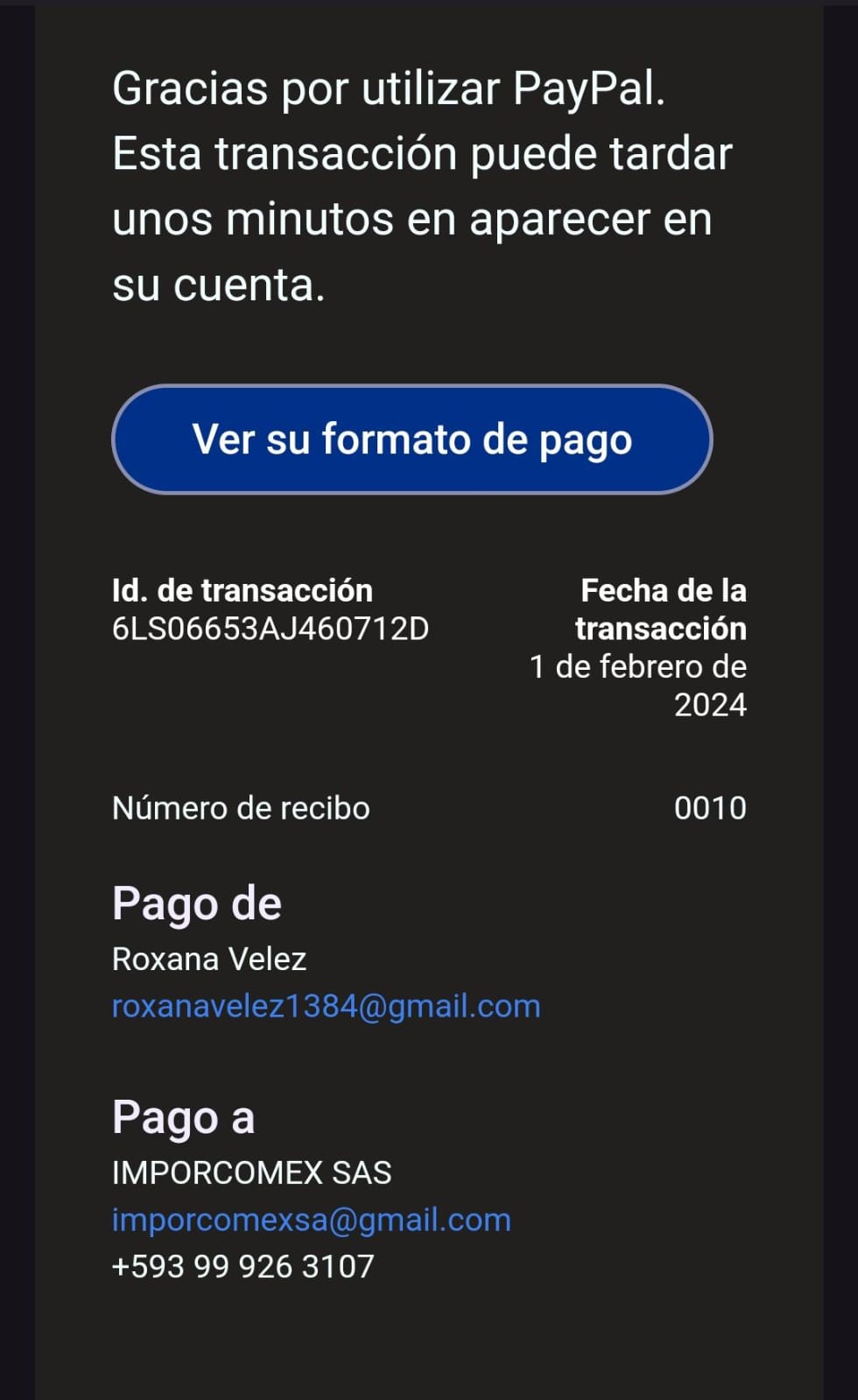Viewport: 858px width, 1400px height.
Task: Open the roxanavelez1384@gmail.com email link
Action: pyautogui.click(x=326, y=1006)
